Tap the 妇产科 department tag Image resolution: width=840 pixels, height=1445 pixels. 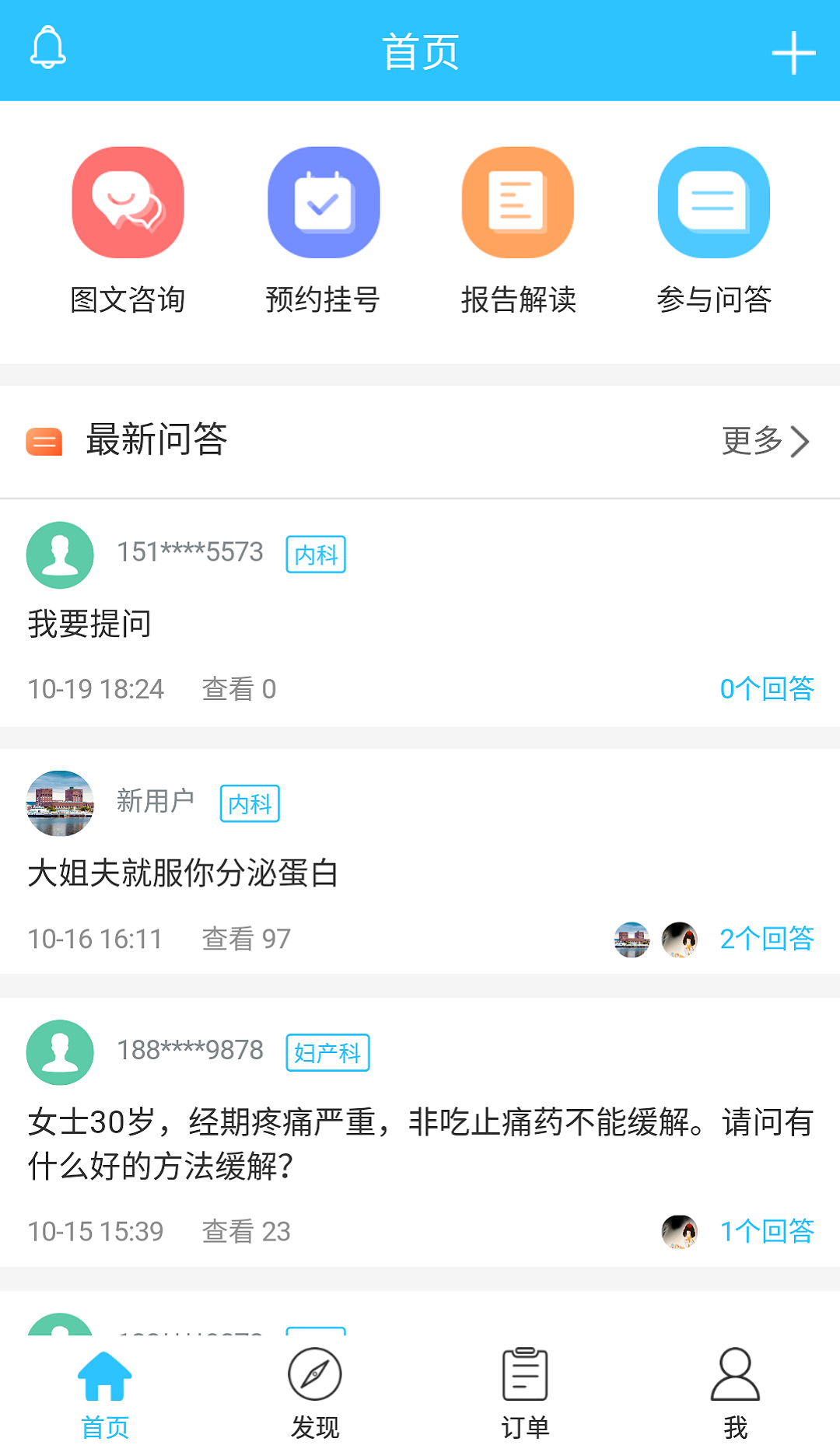(327, 1052)
